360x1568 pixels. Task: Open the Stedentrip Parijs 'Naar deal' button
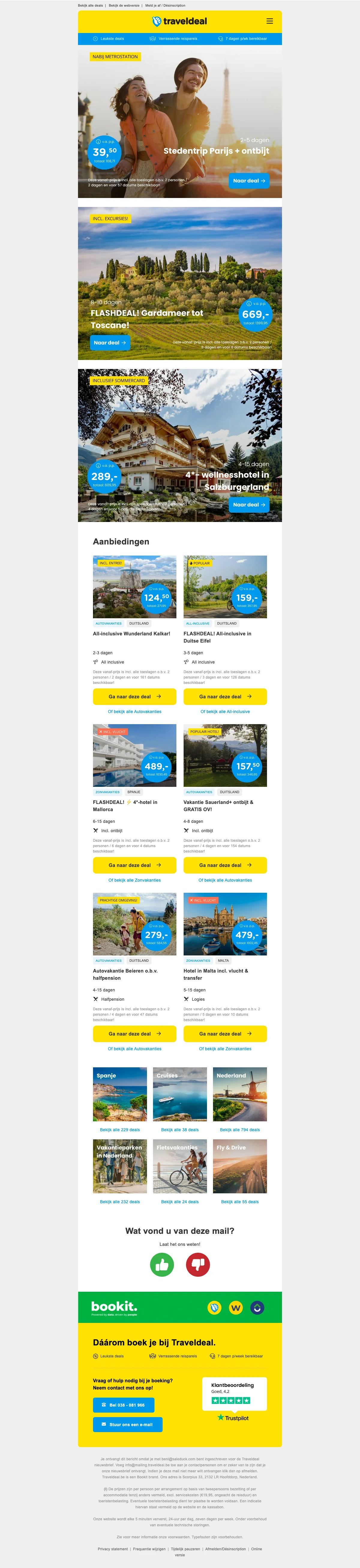(249, 181)
